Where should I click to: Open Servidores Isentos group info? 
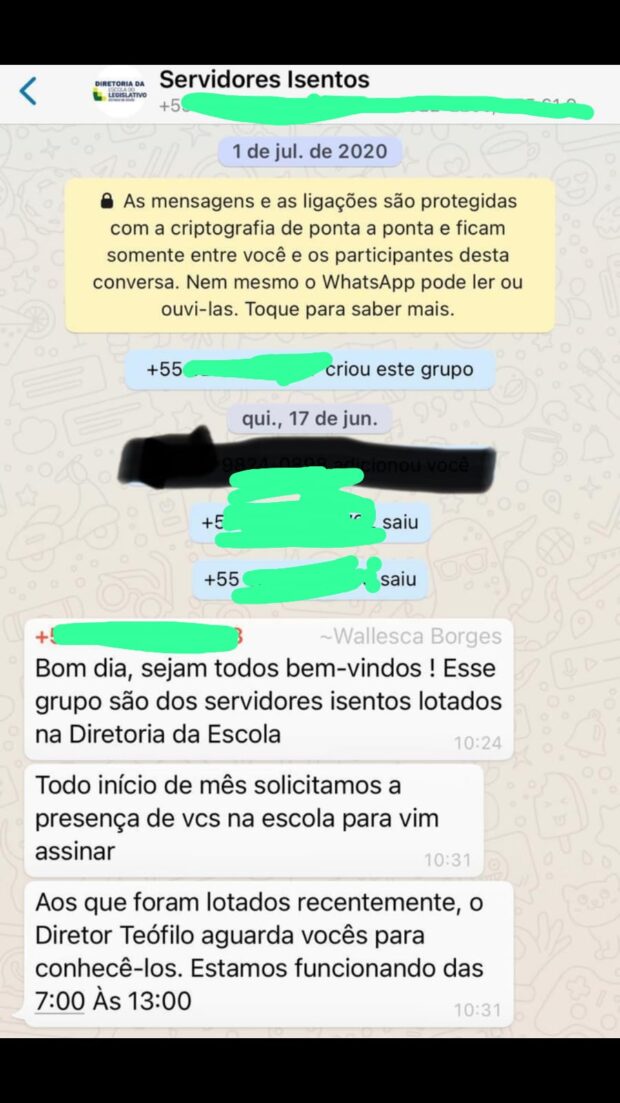click(265, 80)
